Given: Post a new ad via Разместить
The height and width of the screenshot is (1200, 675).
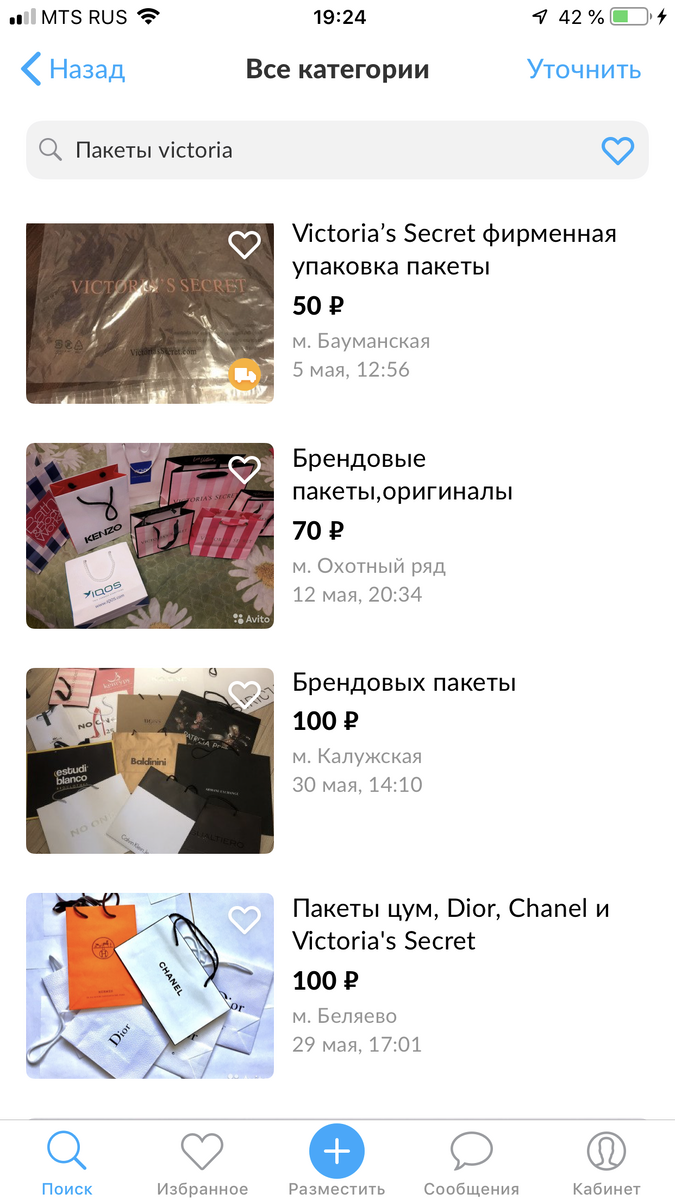Looking at the screenshot, I should (x=337, y=1162).
